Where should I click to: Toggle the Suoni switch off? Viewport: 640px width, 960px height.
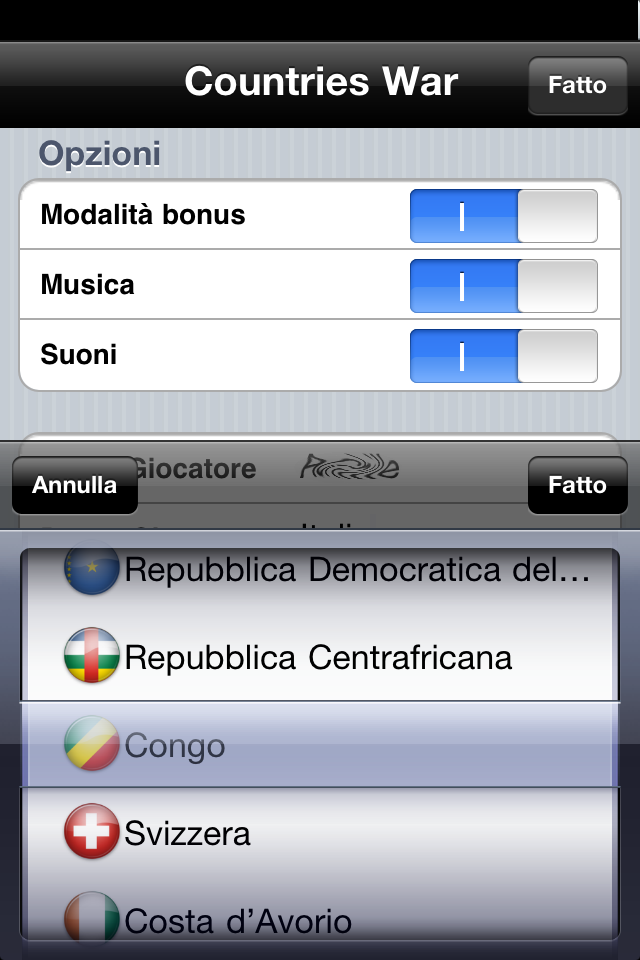pyautogui.click(x=503, y=356)
